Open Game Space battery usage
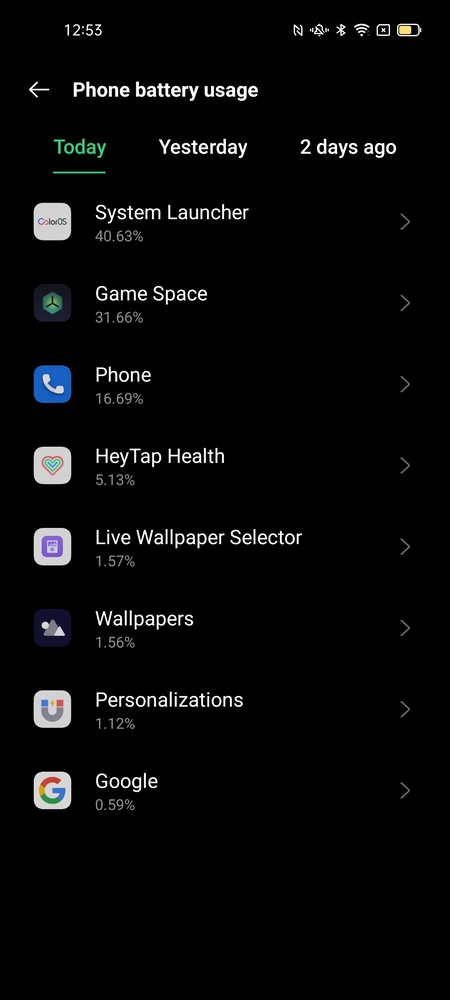The image size is (450, 1000). pyautogui.click(x=225, y=303)
